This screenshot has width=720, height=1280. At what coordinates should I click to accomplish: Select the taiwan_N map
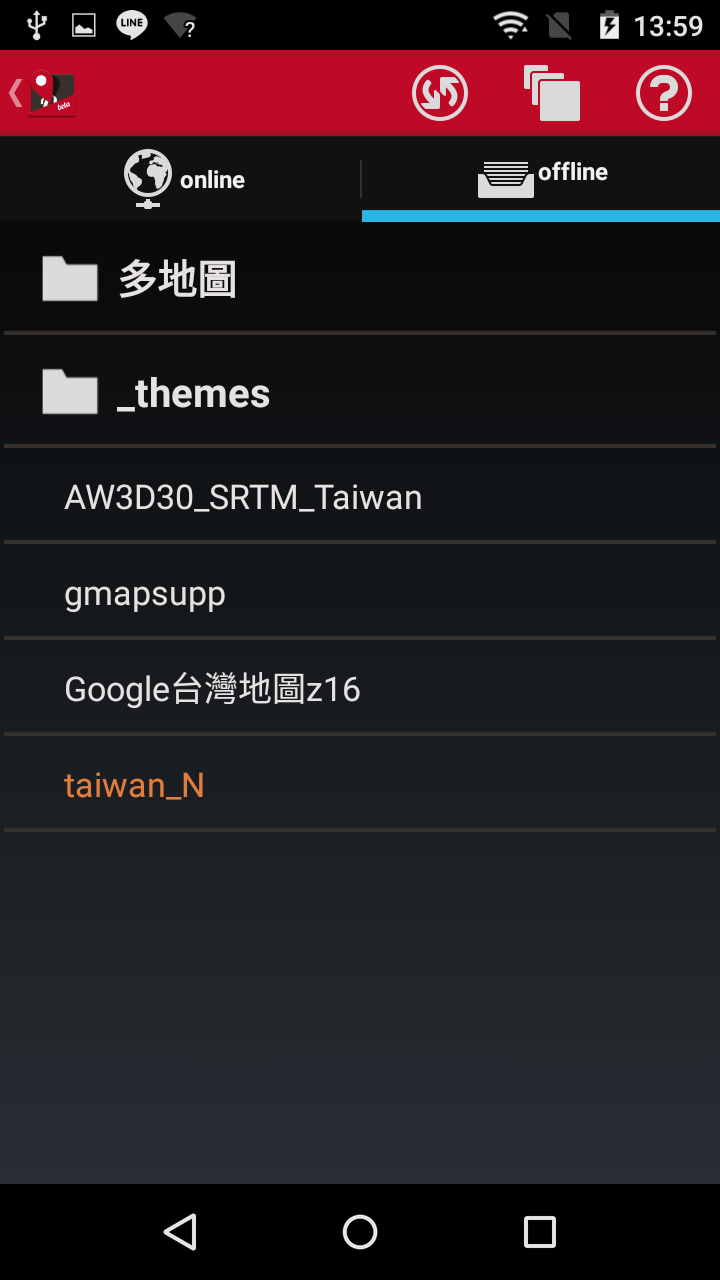pyautogui.click(x=360, y=785)
